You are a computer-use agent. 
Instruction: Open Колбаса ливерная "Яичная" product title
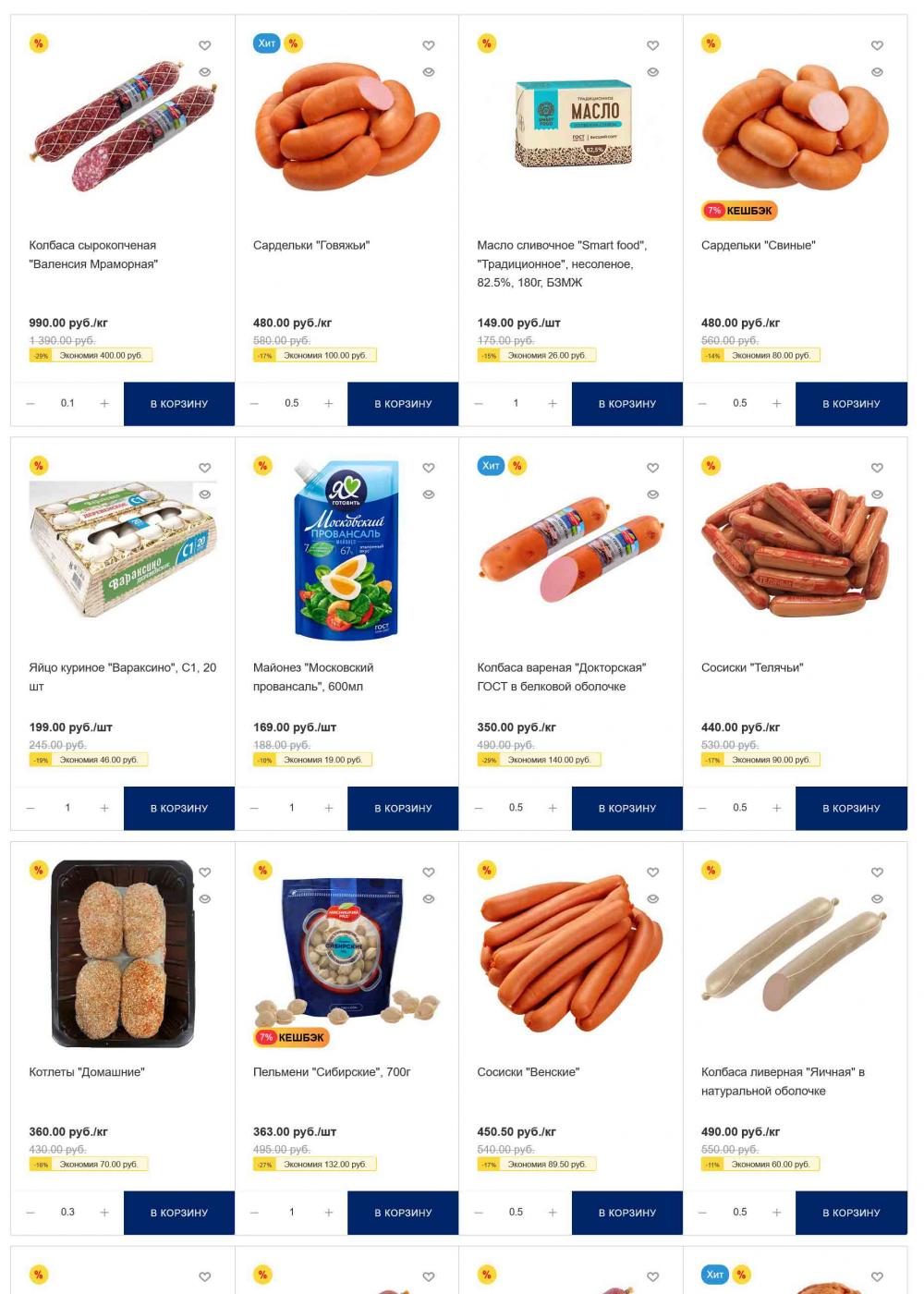tap(782, 1081)
